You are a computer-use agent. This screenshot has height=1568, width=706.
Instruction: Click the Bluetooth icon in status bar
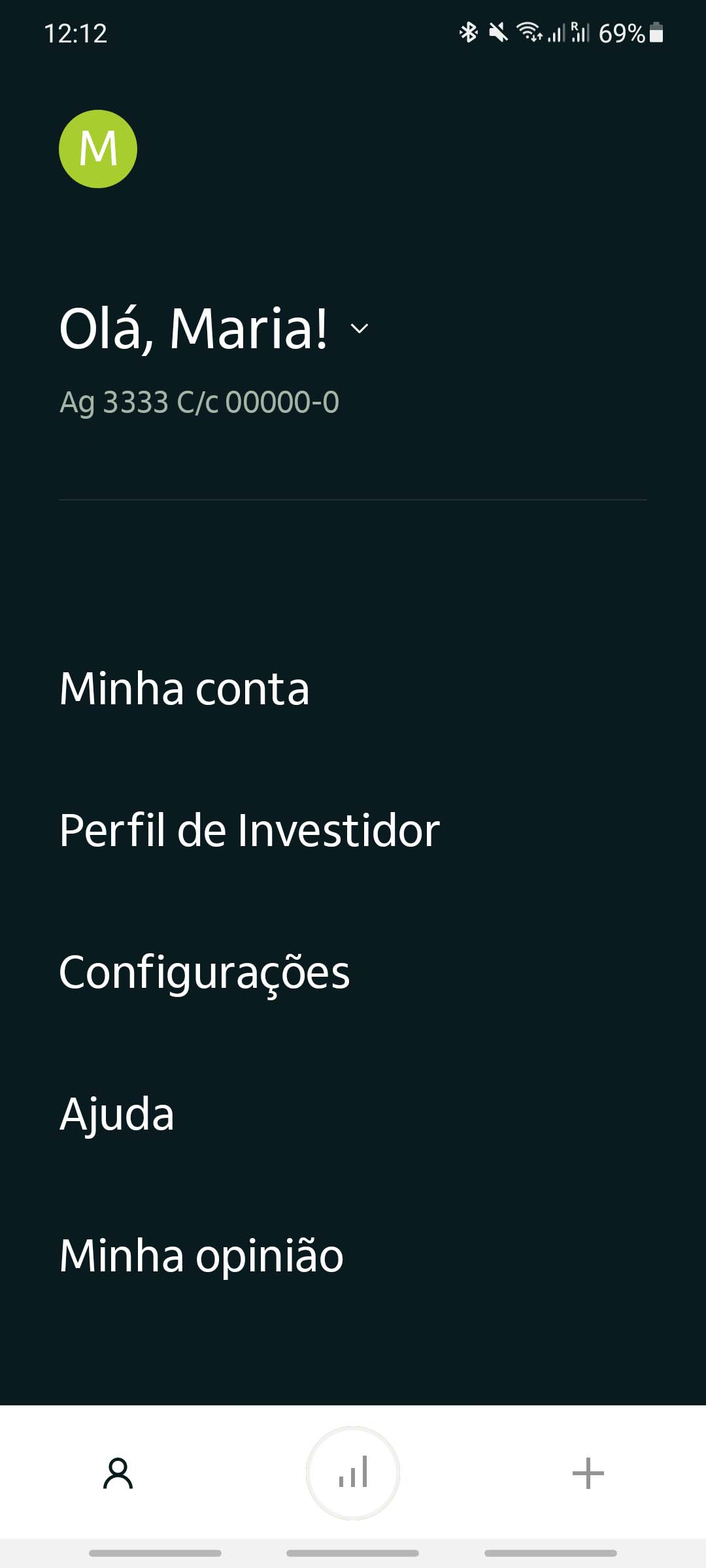468,31
